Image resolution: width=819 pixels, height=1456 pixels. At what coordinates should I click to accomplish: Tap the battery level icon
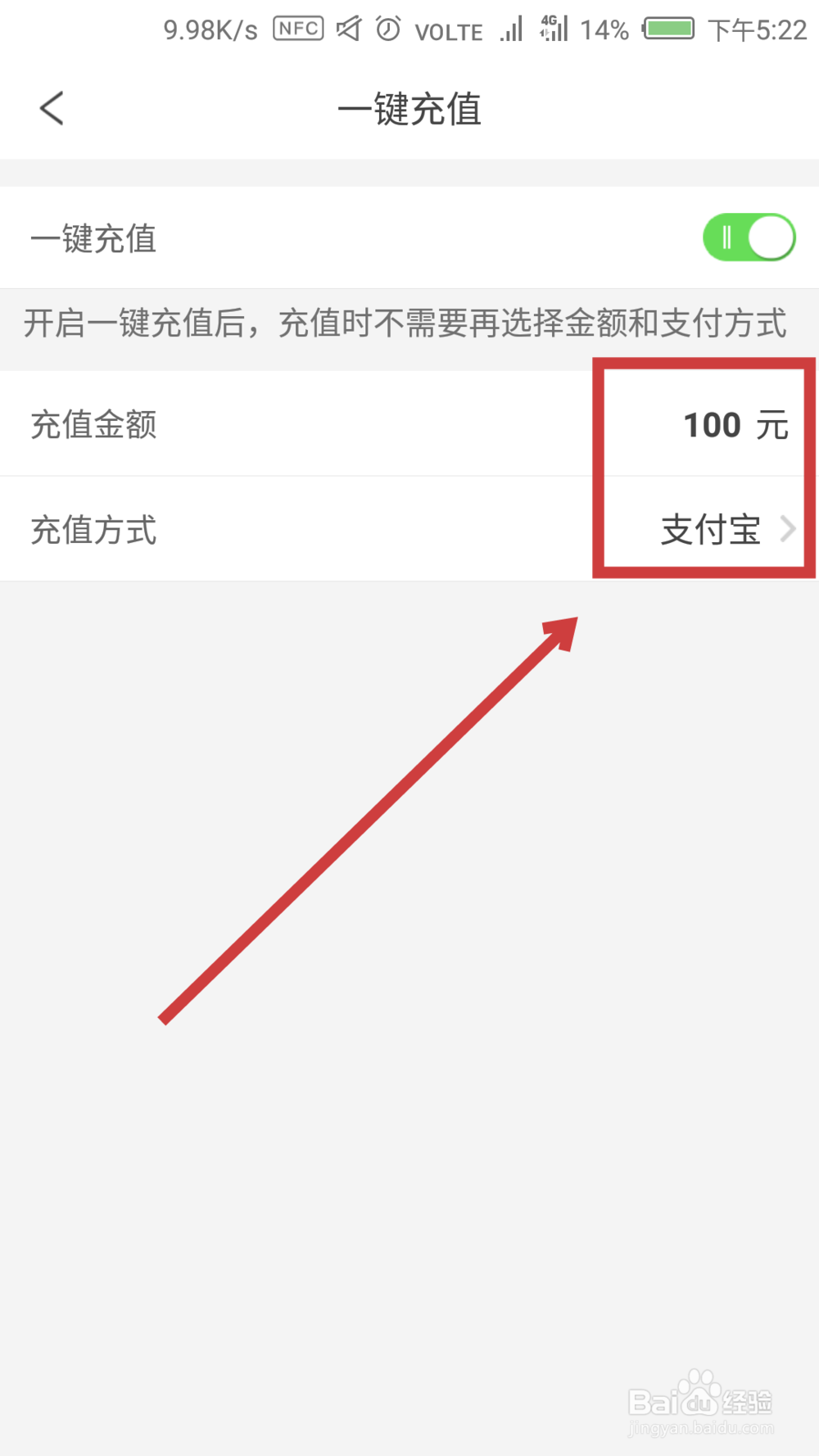[x=667, y=29]
